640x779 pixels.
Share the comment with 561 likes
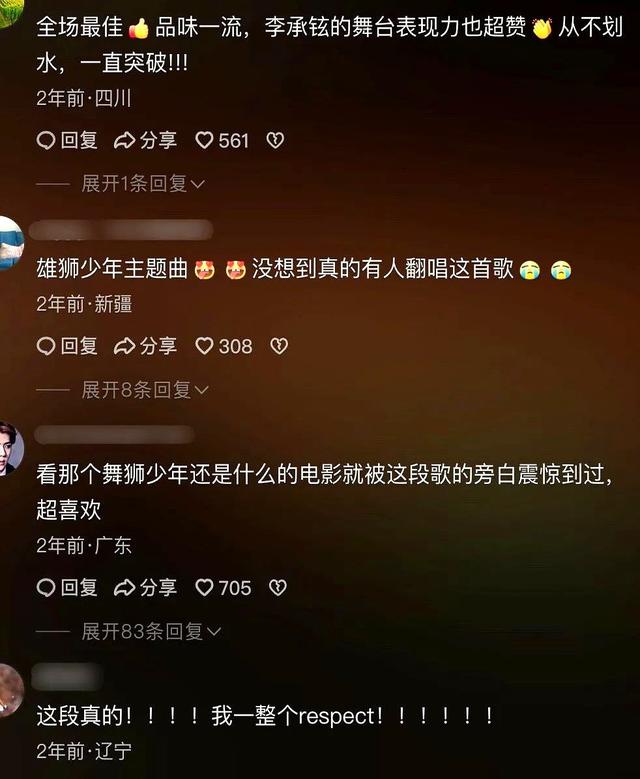coord(145,141)
